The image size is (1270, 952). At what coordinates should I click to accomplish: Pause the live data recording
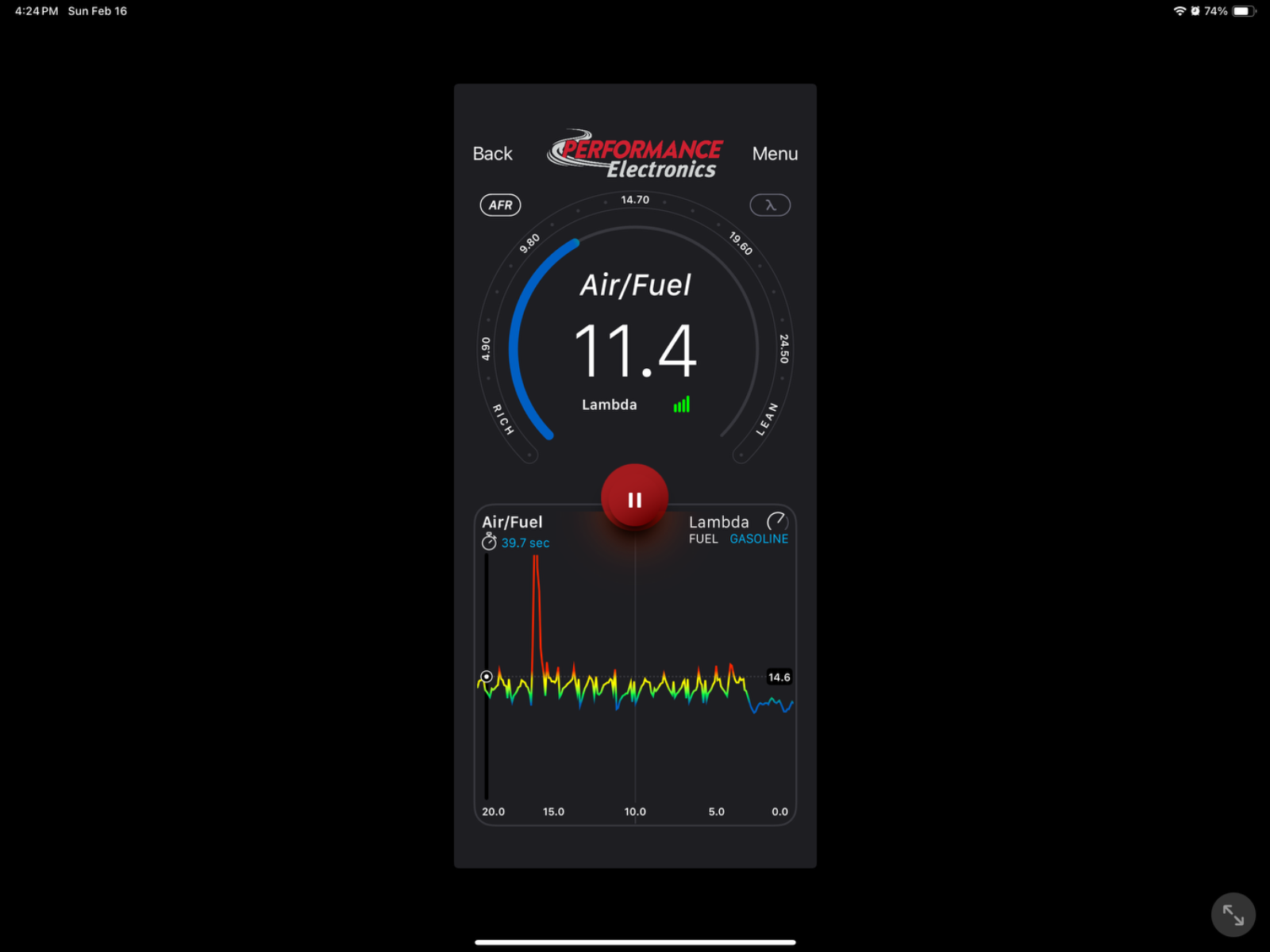(634, 499)
